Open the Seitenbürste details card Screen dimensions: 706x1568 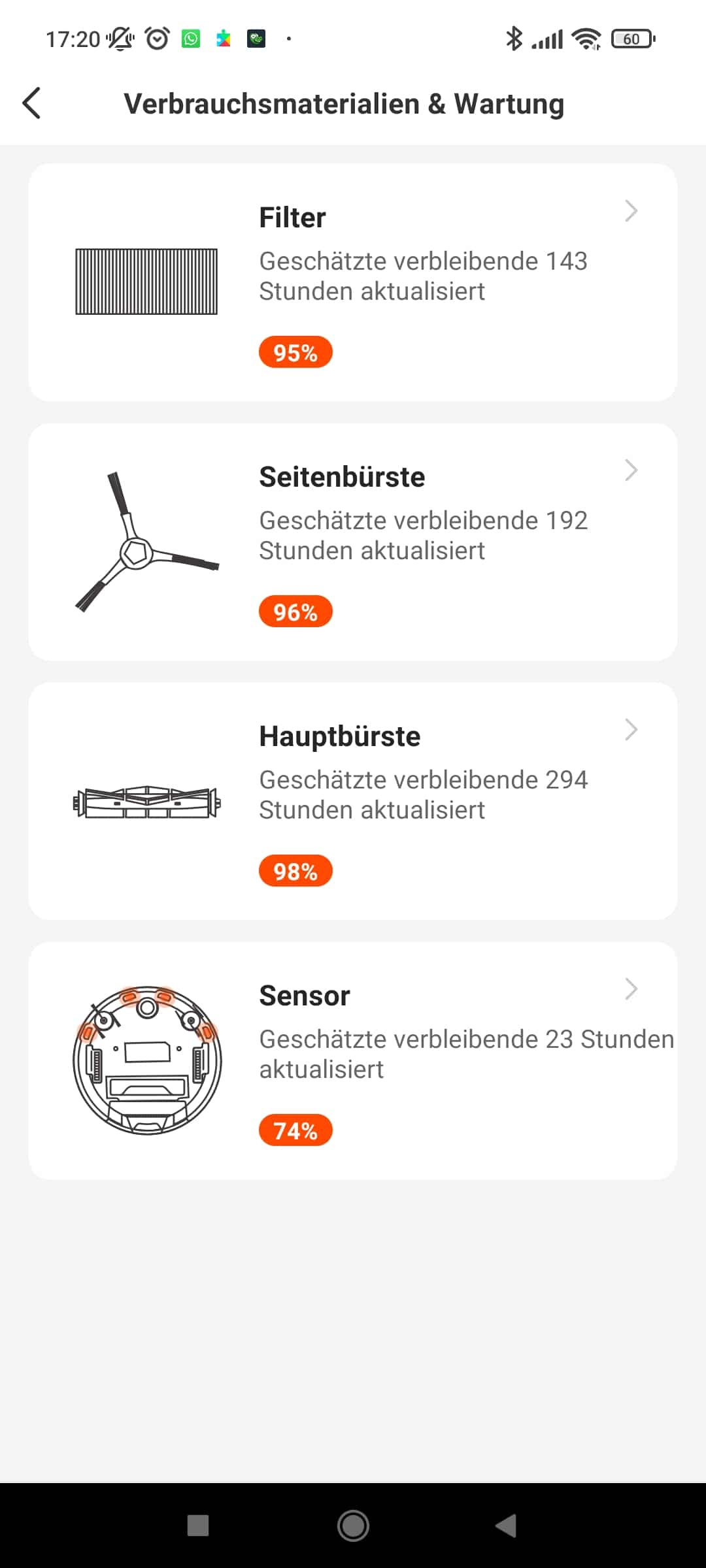coord(353,542)
